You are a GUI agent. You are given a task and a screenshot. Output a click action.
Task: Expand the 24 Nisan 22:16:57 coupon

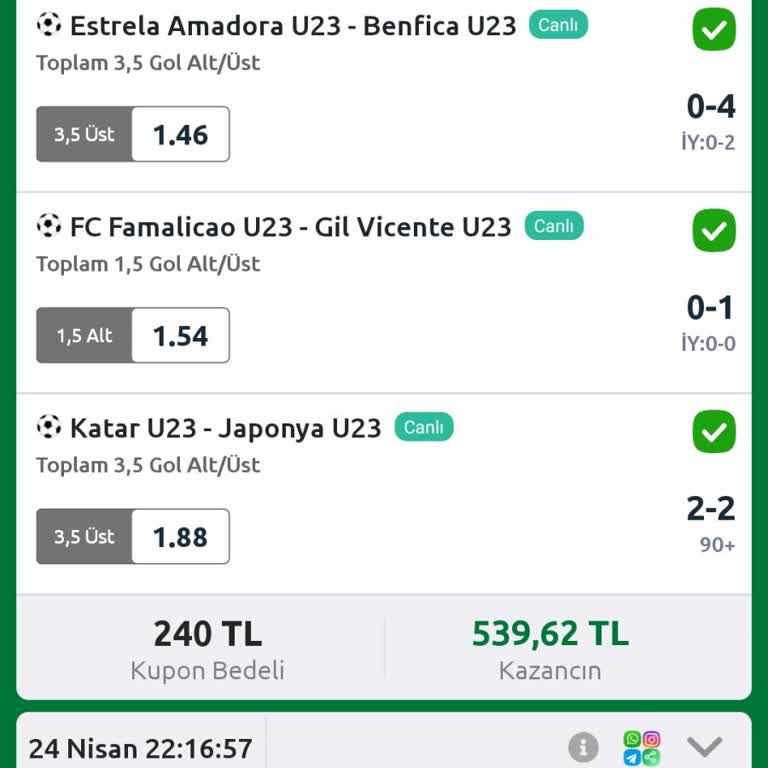click(704, 746)
